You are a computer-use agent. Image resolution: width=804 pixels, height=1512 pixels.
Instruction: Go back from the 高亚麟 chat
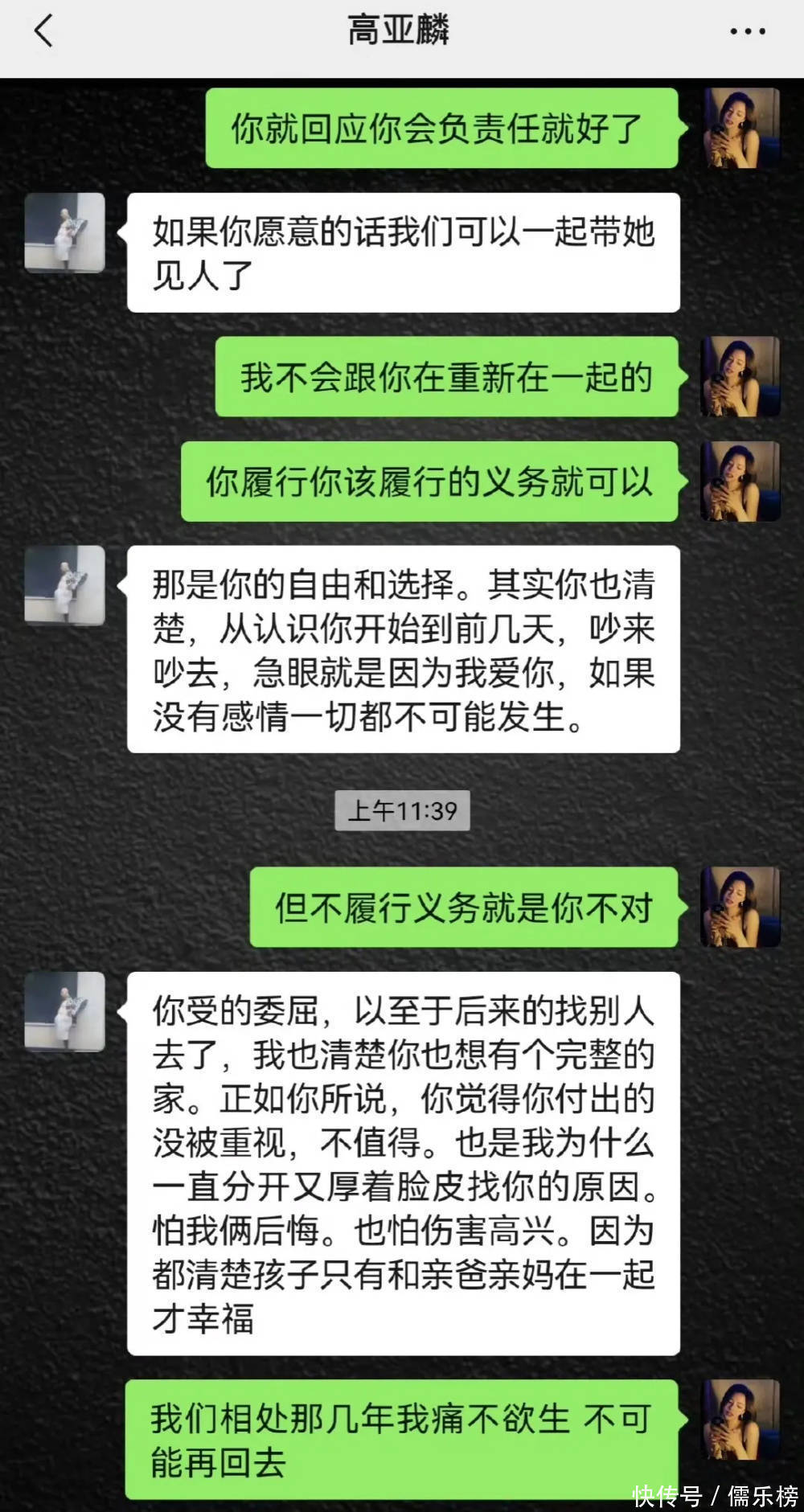click(43, 31)
